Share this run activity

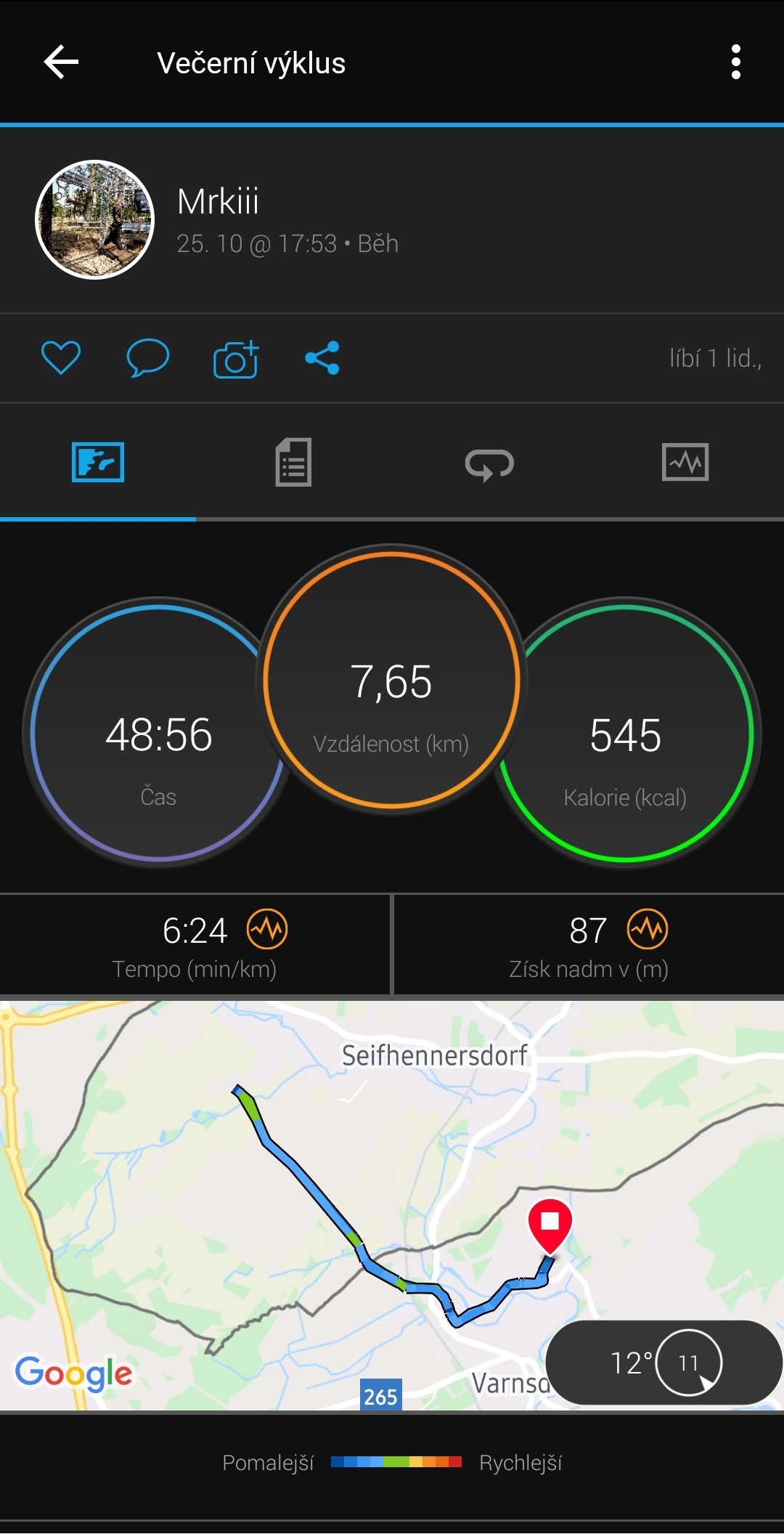(322, 358)
